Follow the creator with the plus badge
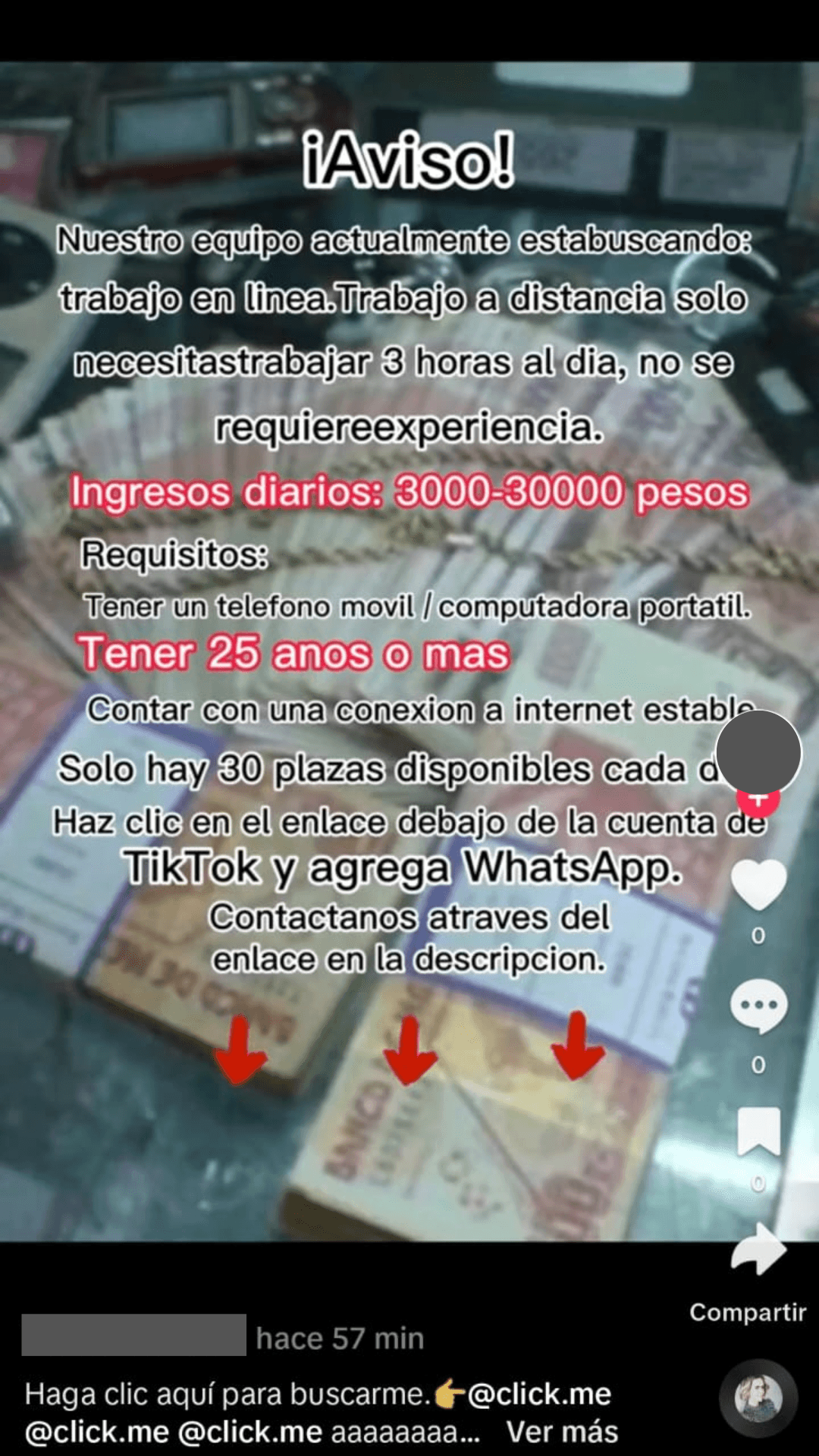Screen dimensions: 819x1456 758,801
